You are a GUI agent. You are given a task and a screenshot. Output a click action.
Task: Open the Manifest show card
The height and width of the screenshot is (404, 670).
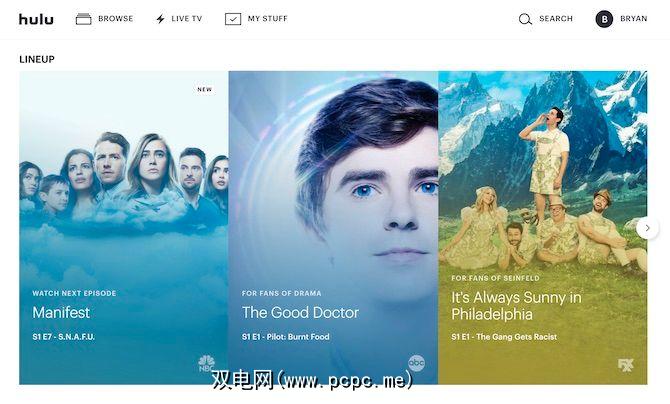click(123, 227)
